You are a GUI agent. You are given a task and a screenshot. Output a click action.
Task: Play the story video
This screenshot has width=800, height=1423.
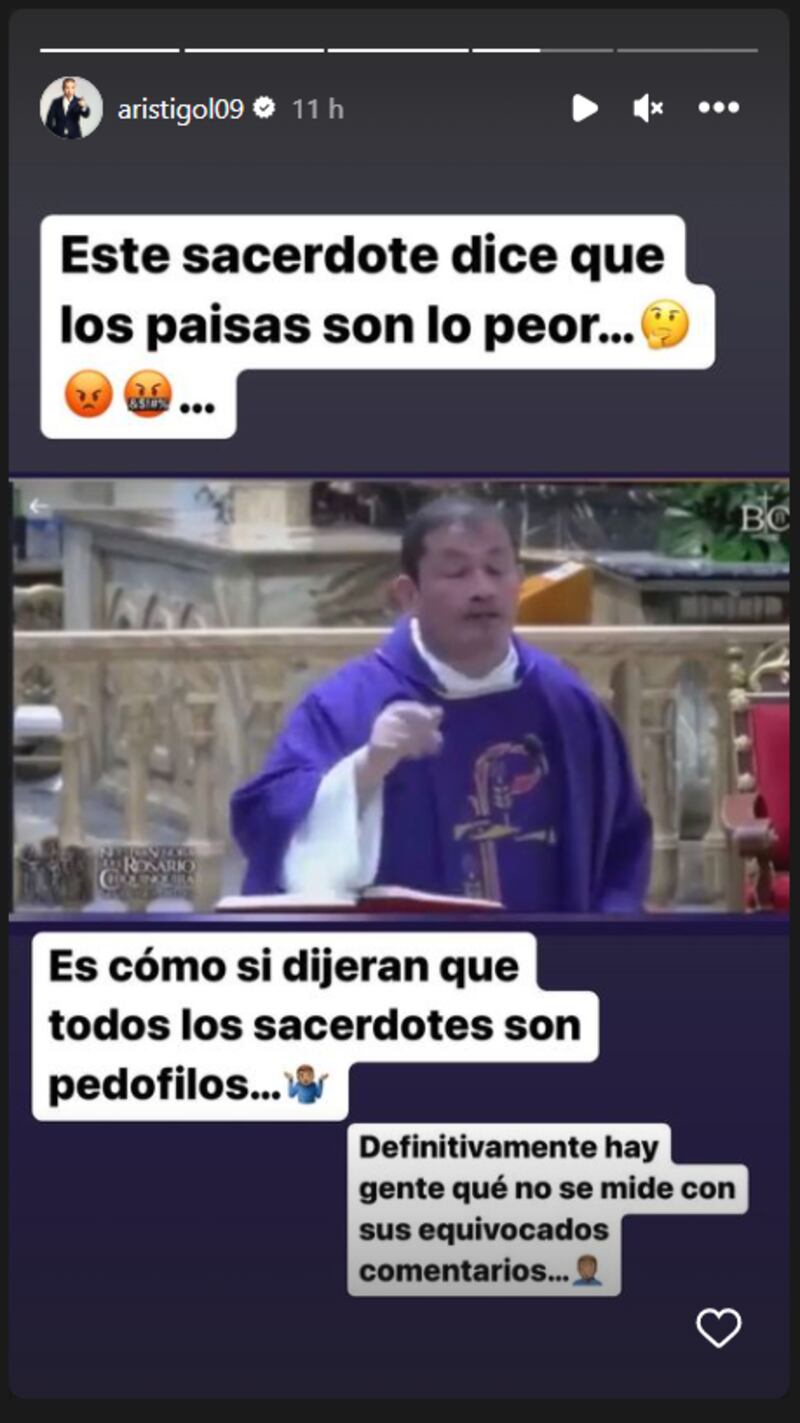585,108
